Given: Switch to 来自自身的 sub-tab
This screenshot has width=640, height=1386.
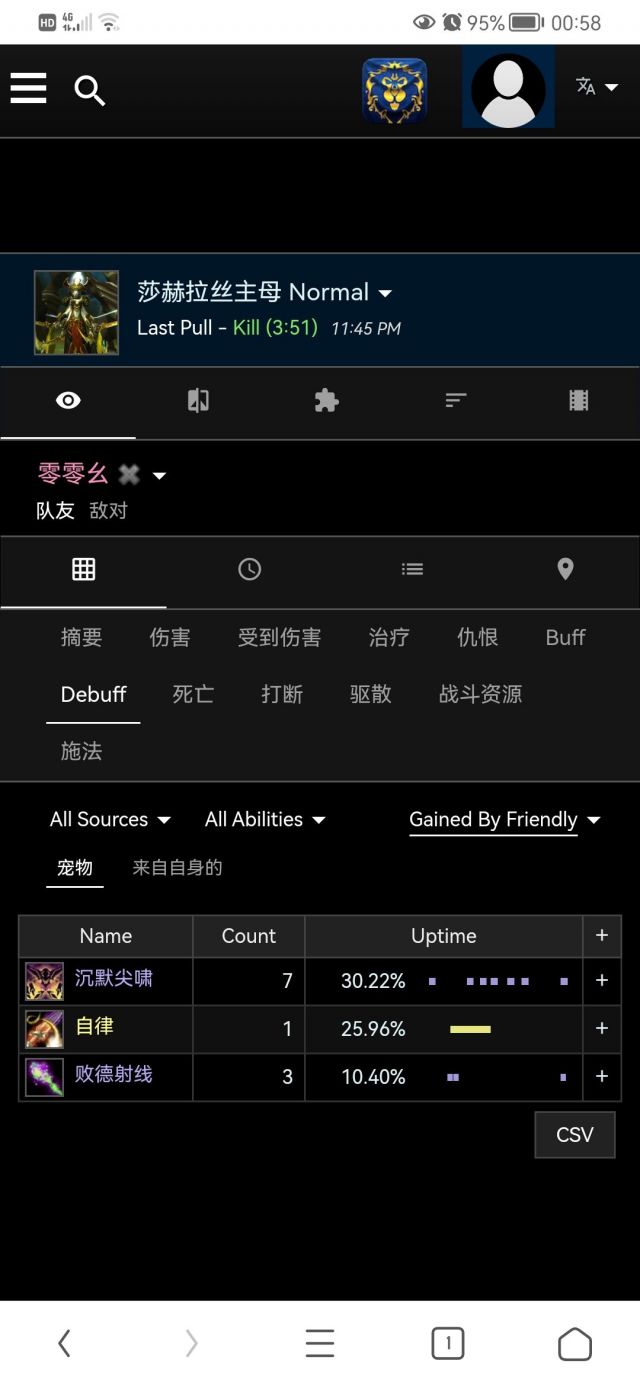Looking at the screenshot, I should [x=177, y=867].
